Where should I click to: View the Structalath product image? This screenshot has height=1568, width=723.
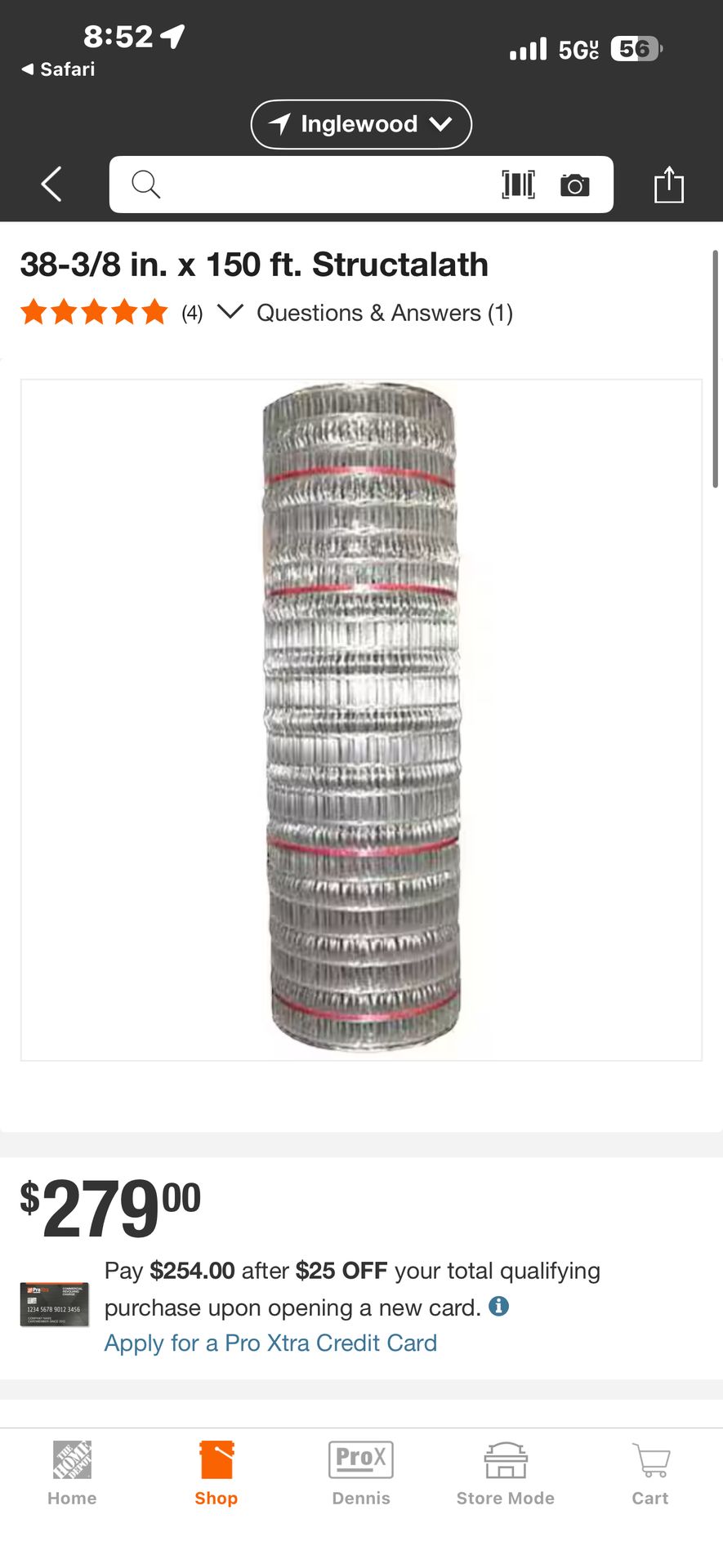coord(361,719)
